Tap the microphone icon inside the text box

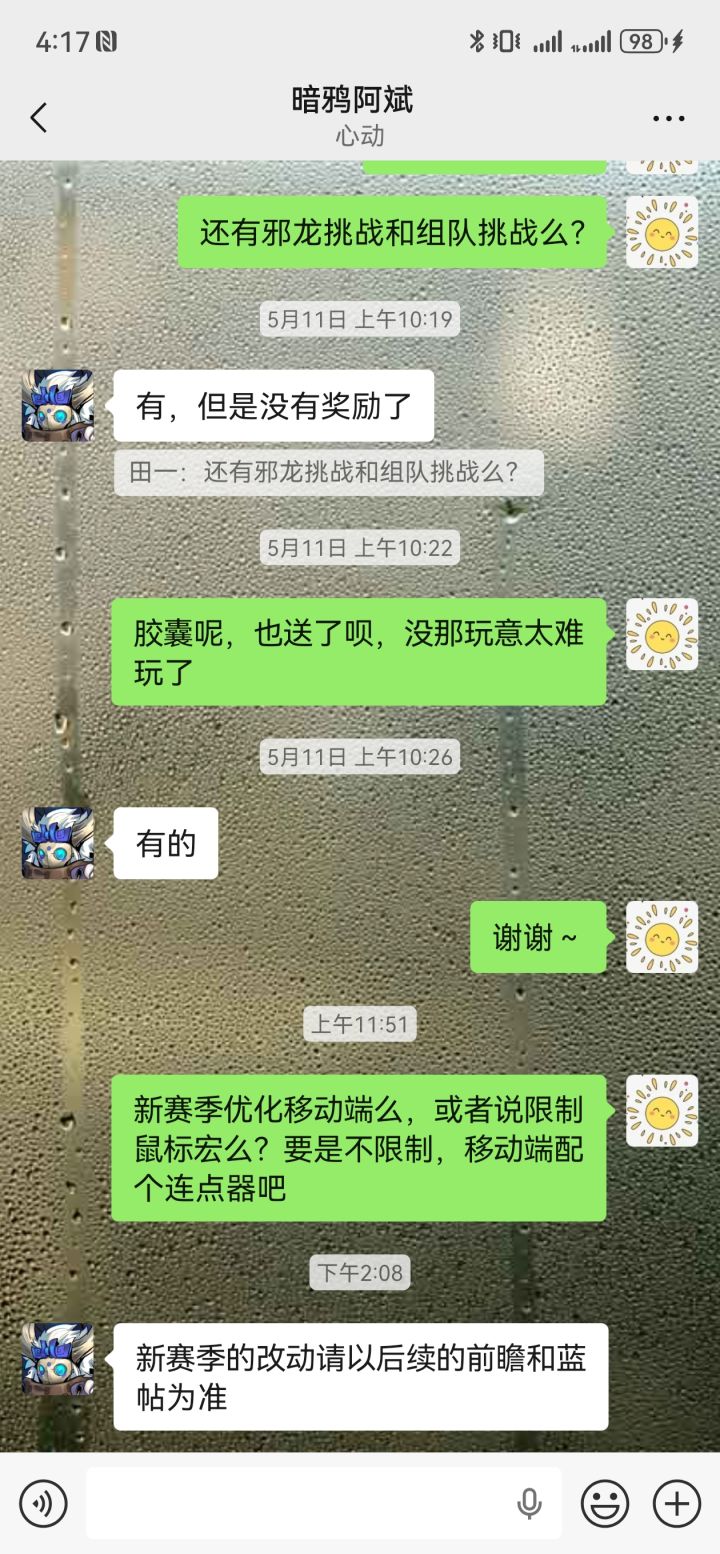tap(529, 1503)
